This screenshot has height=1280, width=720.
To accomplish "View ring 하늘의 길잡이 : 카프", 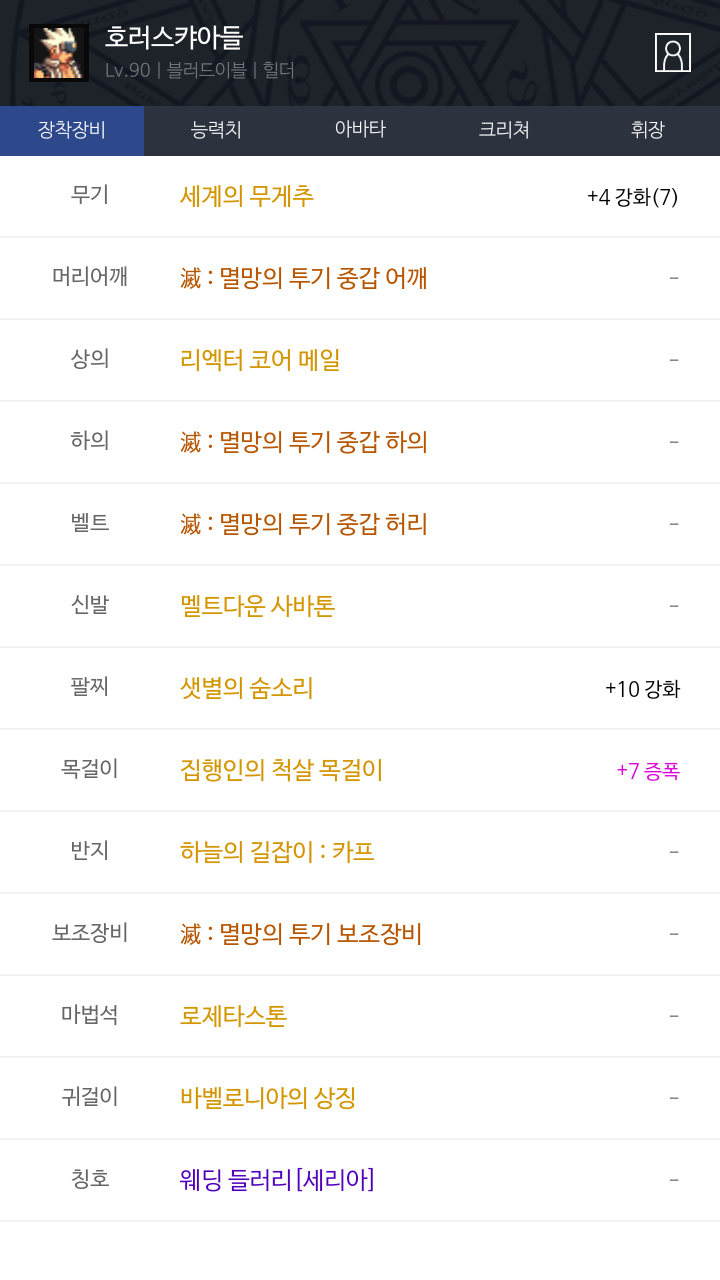I will [x=277, y=852].
